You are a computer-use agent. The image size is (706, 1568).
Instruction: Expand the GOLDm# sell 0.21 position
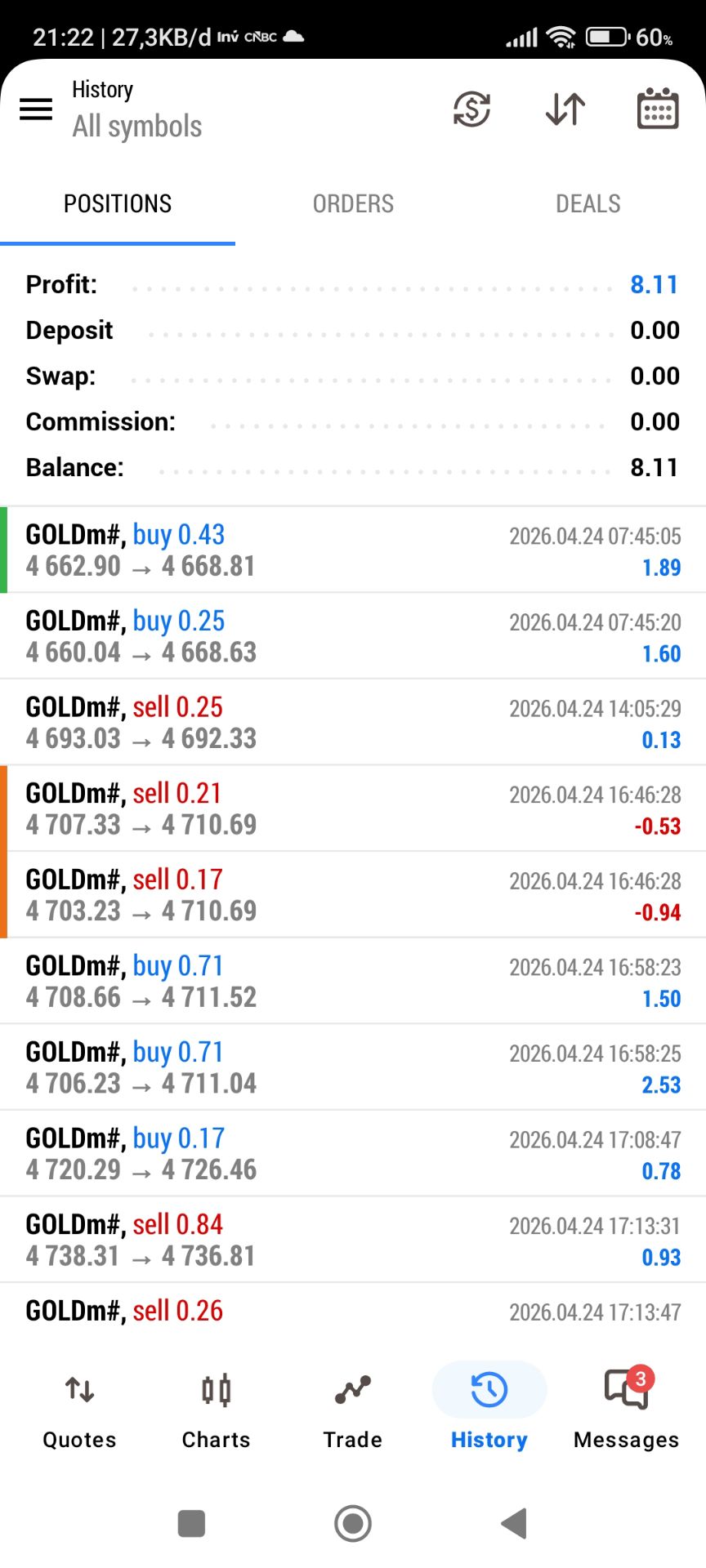(x=353, y=808)
